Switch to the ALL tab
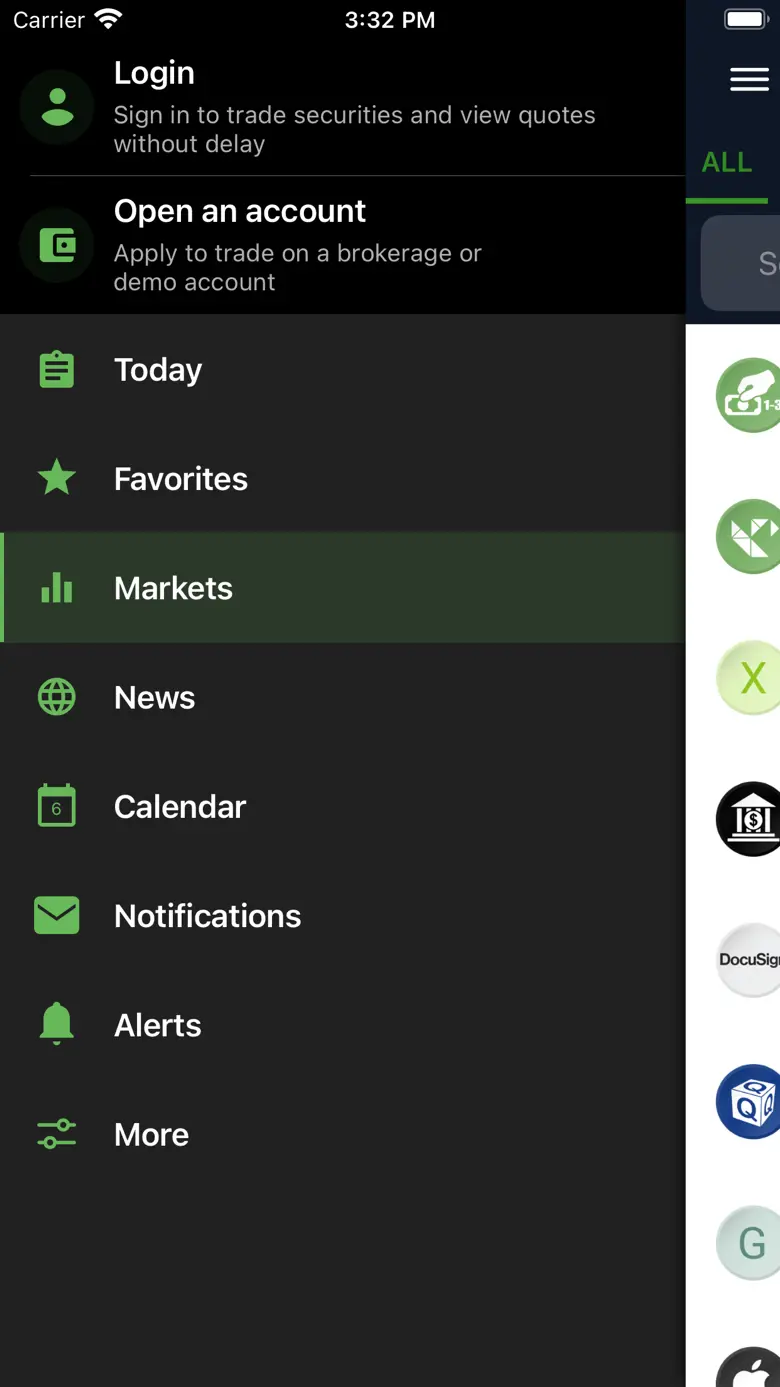This screenshot has width=780, height=1387. 727,163
